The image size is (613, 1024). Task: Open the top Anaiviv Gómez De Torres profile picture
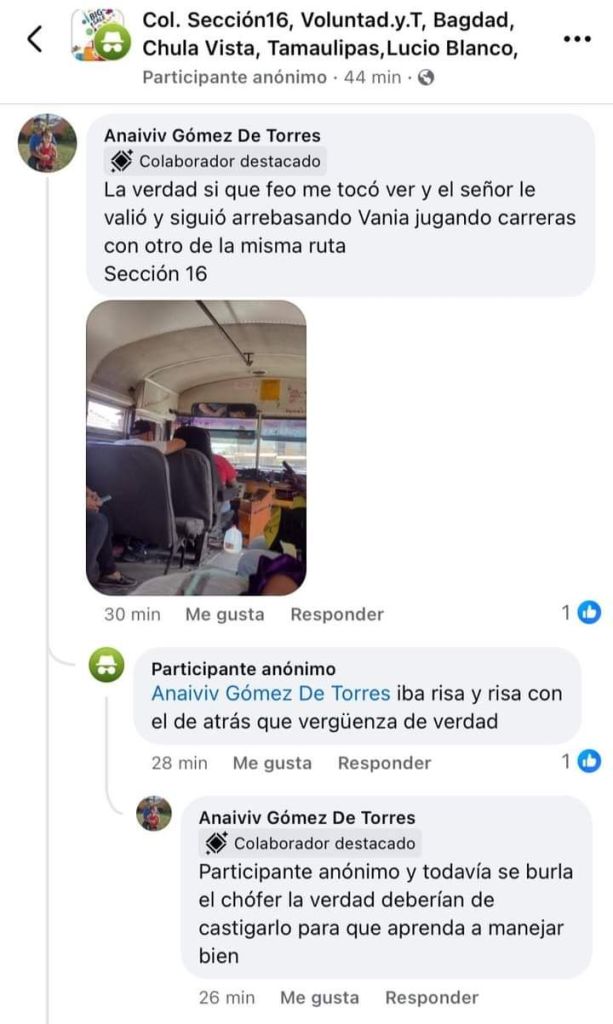click(x=47, y=143)
